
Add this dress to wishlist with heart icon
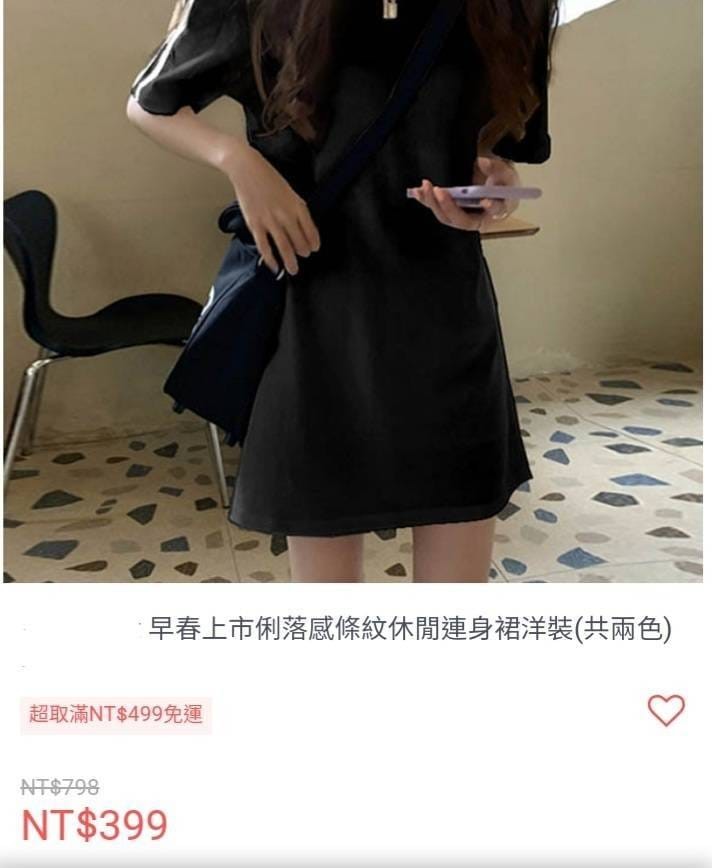click(666, 710)
